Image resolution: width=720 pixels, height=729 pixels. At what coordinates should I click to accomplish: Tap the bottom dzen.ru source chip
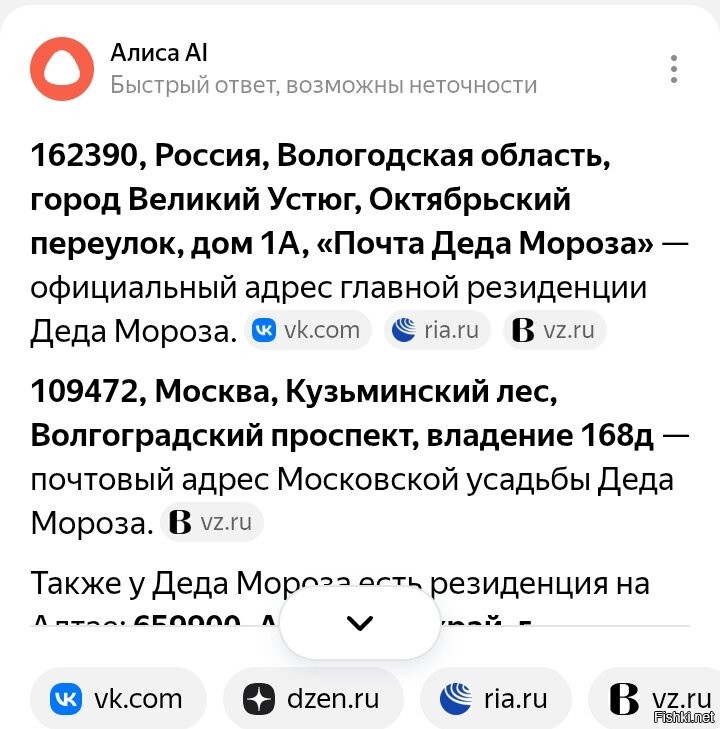pos(312,698)
